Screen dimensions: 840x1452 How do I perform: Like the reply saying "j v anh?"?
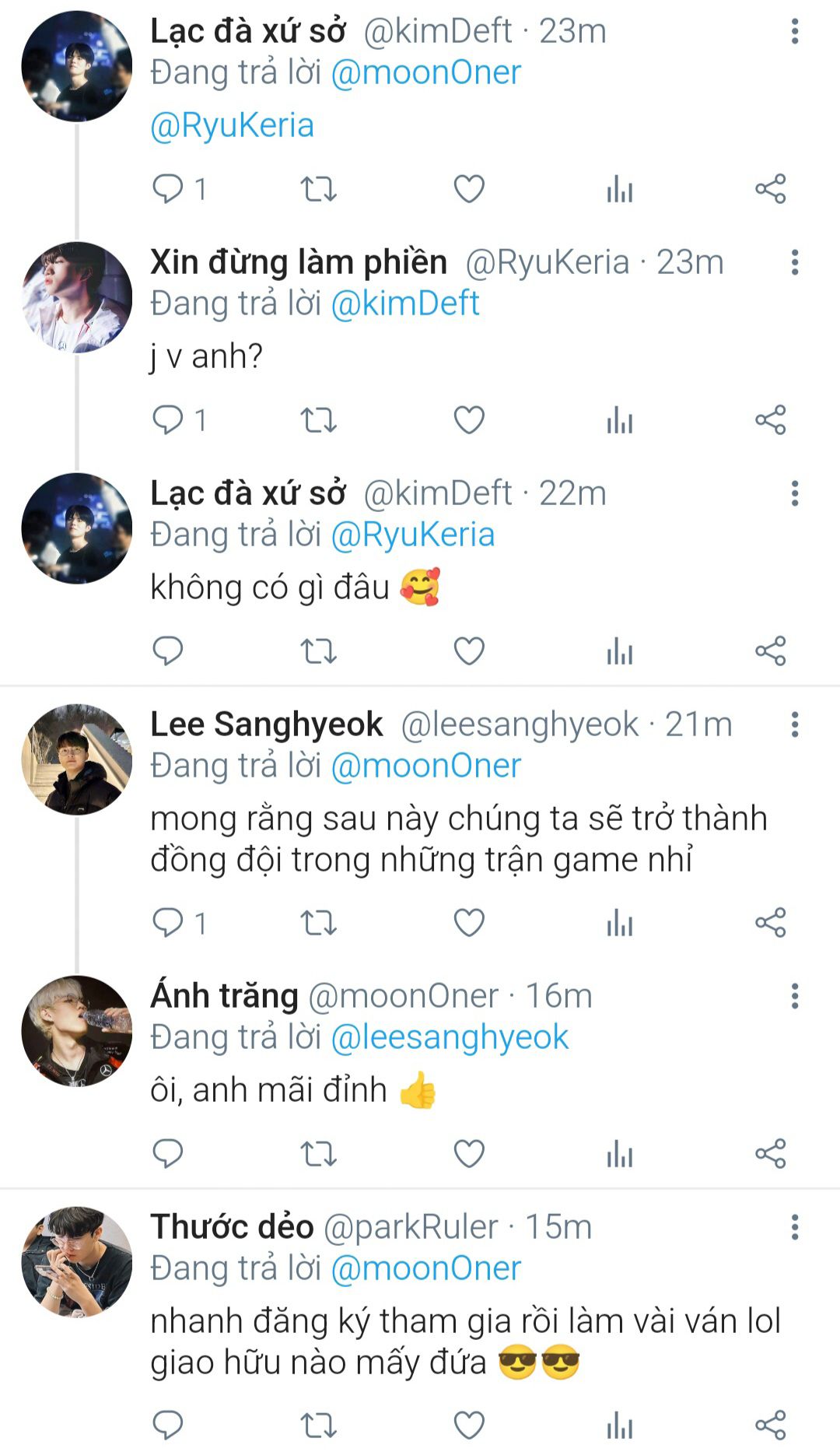469,420
